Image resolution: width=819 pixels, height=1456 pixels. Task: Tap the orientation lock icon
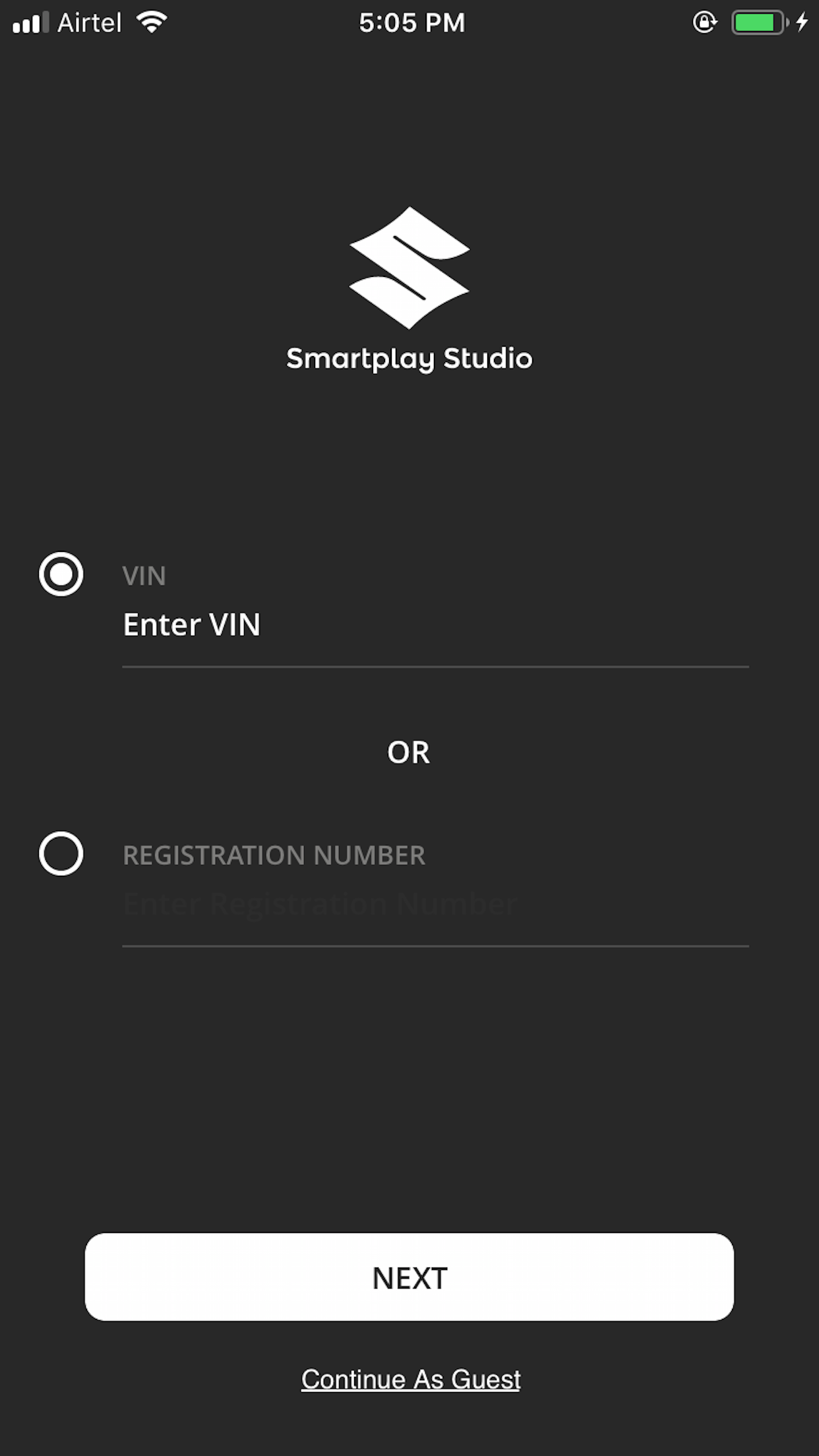(705, 22)
